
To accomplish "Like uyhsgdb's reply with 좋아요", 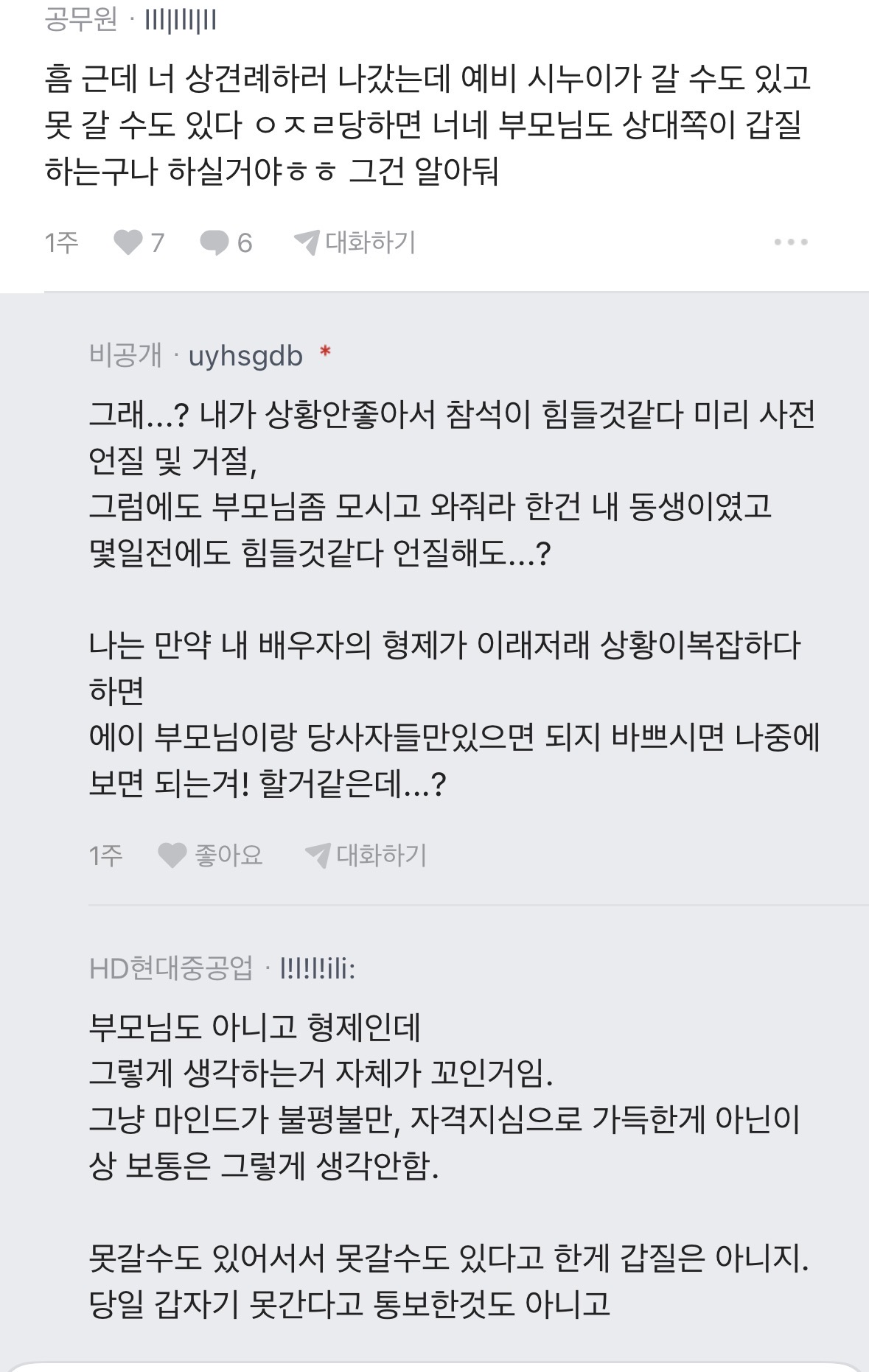I will (210, 855).
